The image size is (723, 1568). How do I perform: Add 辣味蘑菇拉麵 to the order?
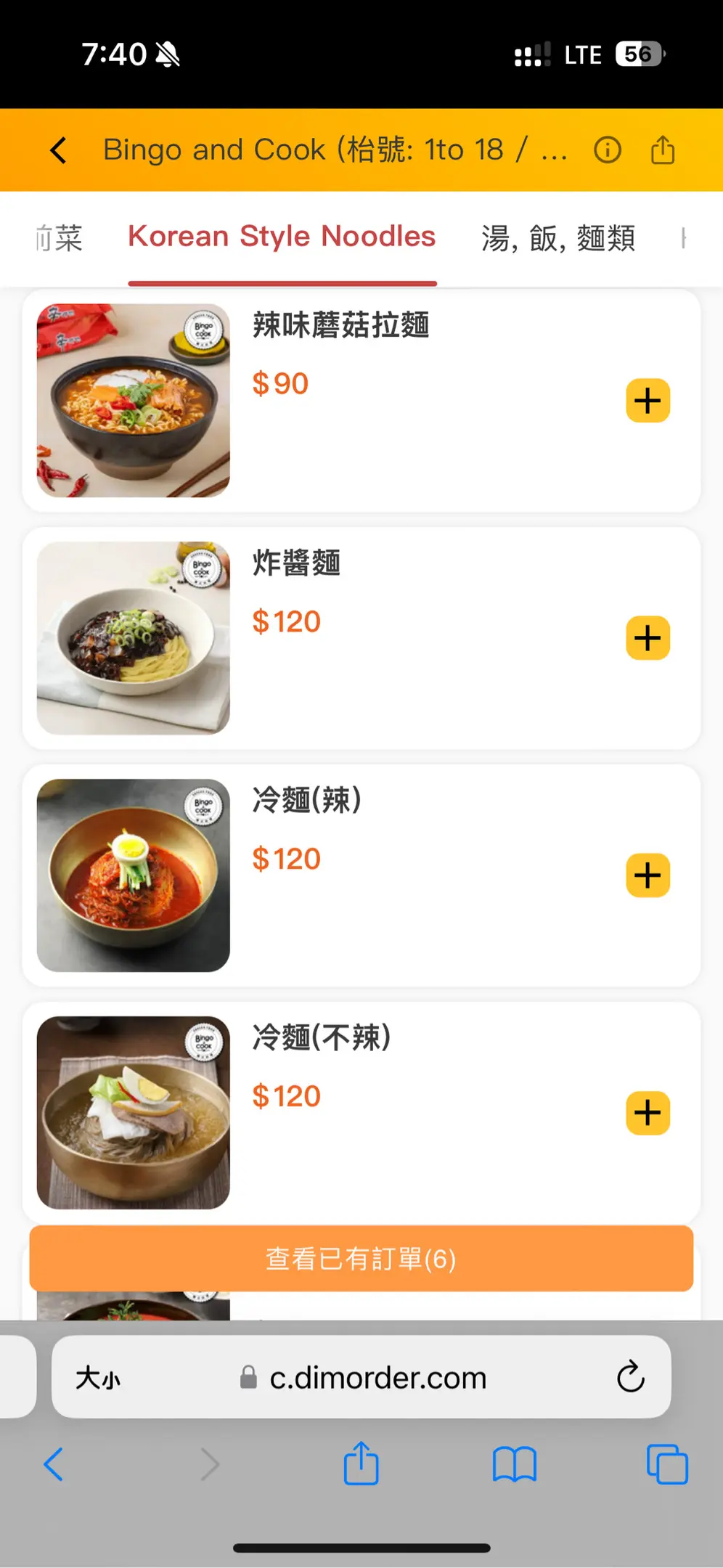point(648,401)
